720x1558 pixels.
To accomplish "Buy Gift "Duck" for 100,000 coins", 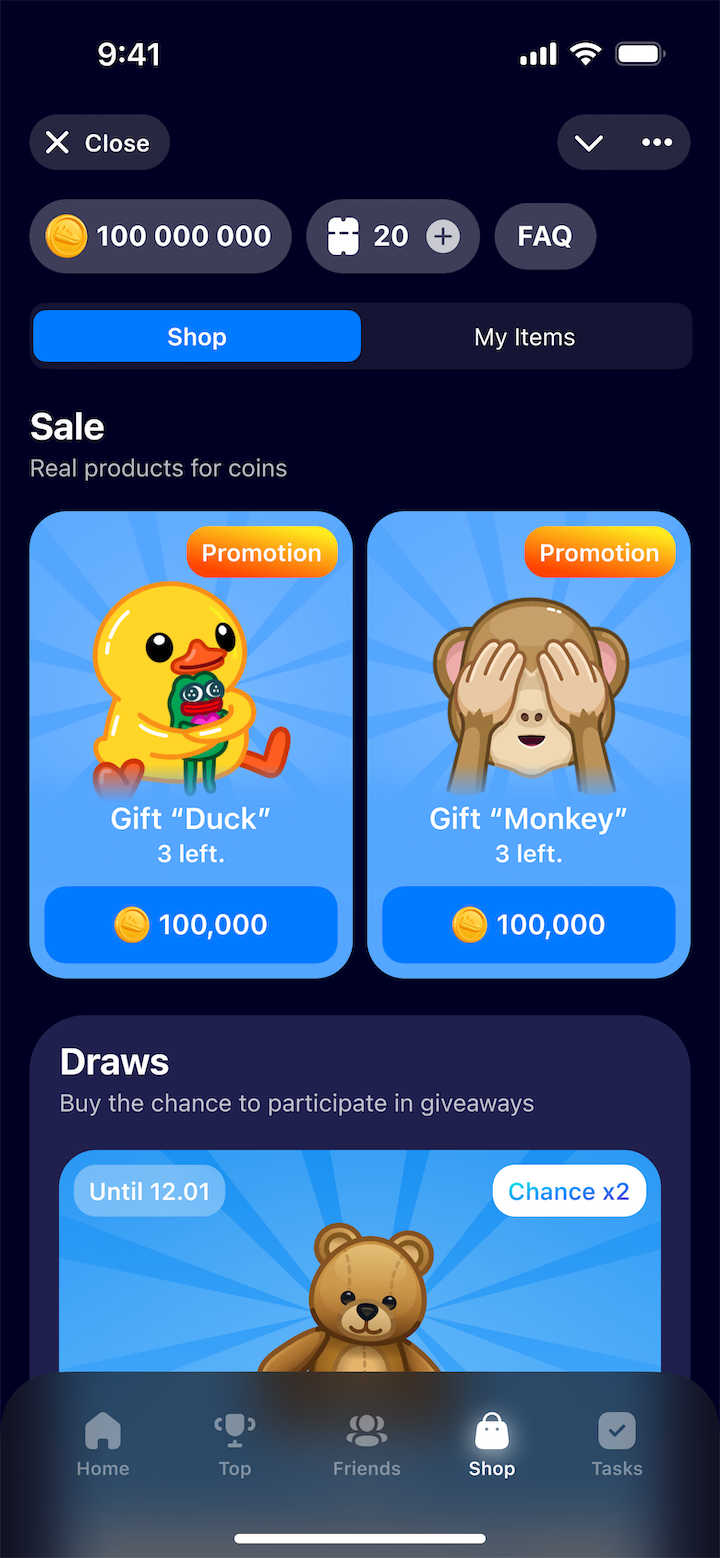I will point(191,925).
